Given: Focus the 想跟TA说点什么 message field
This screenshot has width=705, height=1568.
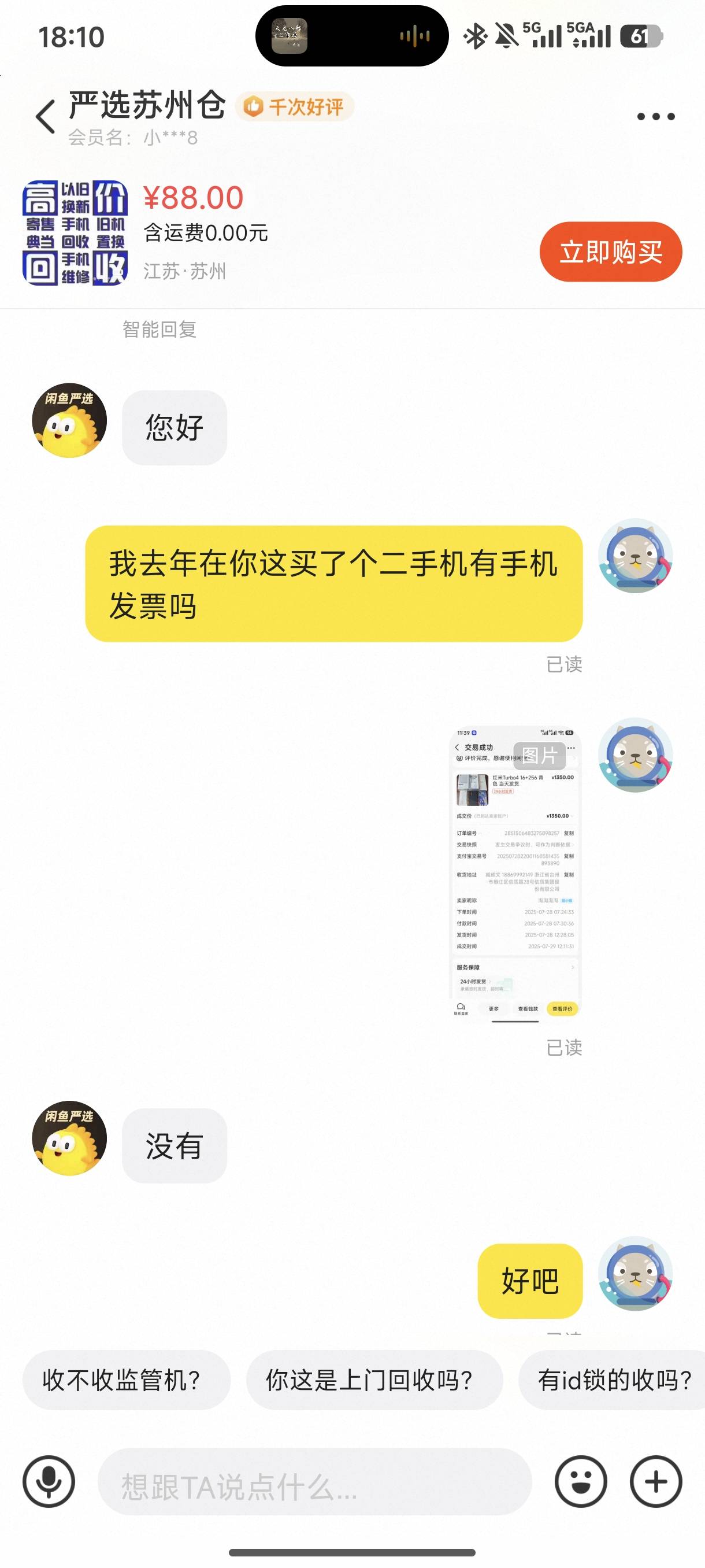Looking at the screenshot, I should (314, 1482).
